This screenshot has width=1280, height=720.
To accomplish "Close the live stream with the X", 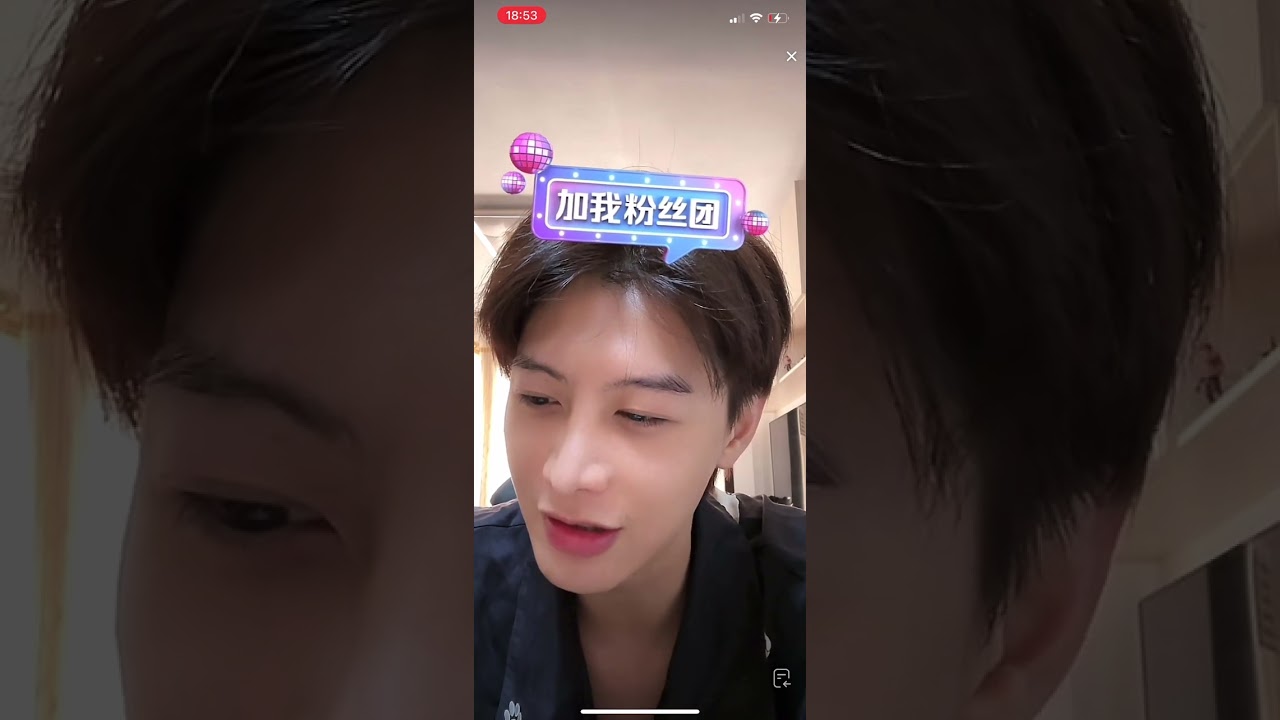I will 791,57.
